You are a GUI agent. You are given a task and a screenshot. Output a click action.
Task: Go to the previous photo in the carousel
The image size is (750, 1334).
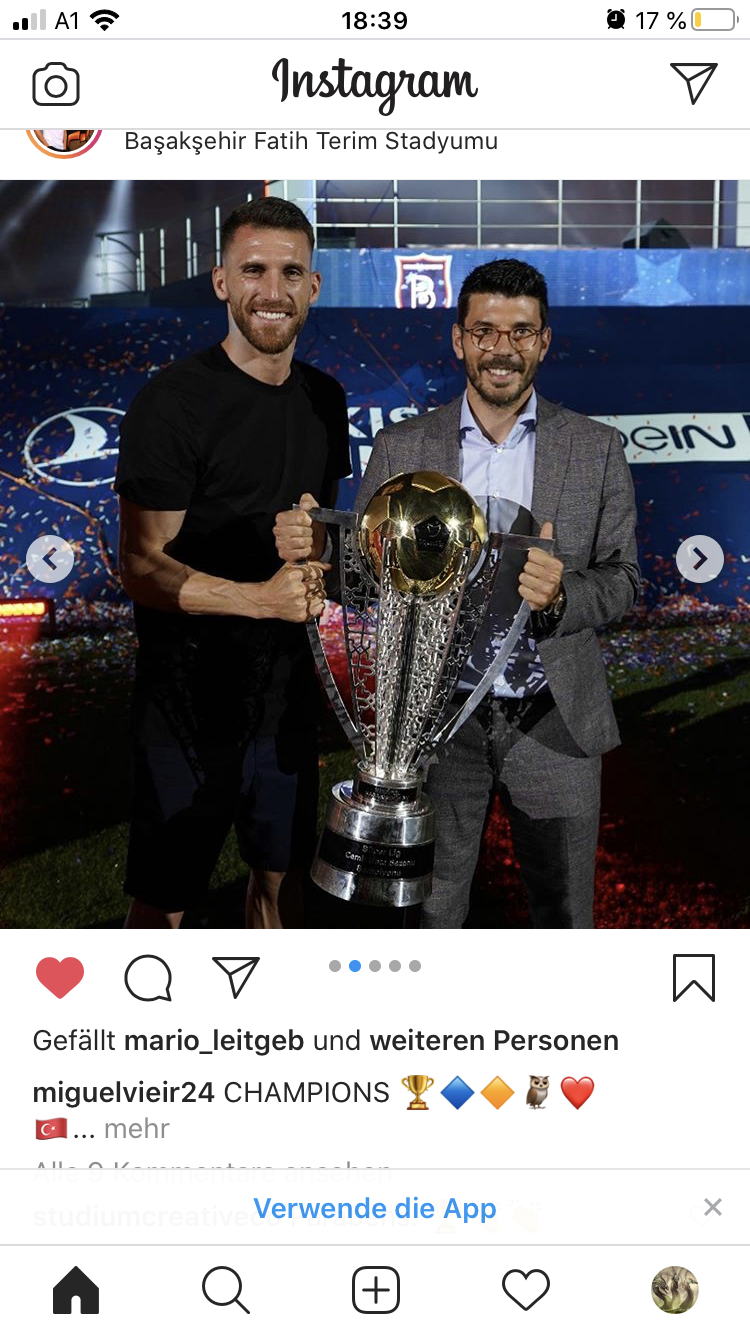[x=50, y=559]
